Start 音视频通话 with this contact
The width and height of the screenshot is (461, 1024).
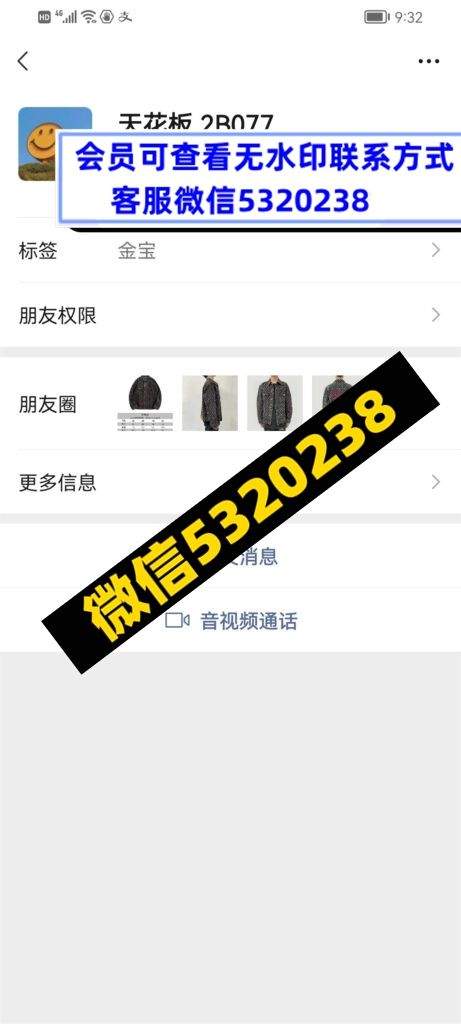230,620
